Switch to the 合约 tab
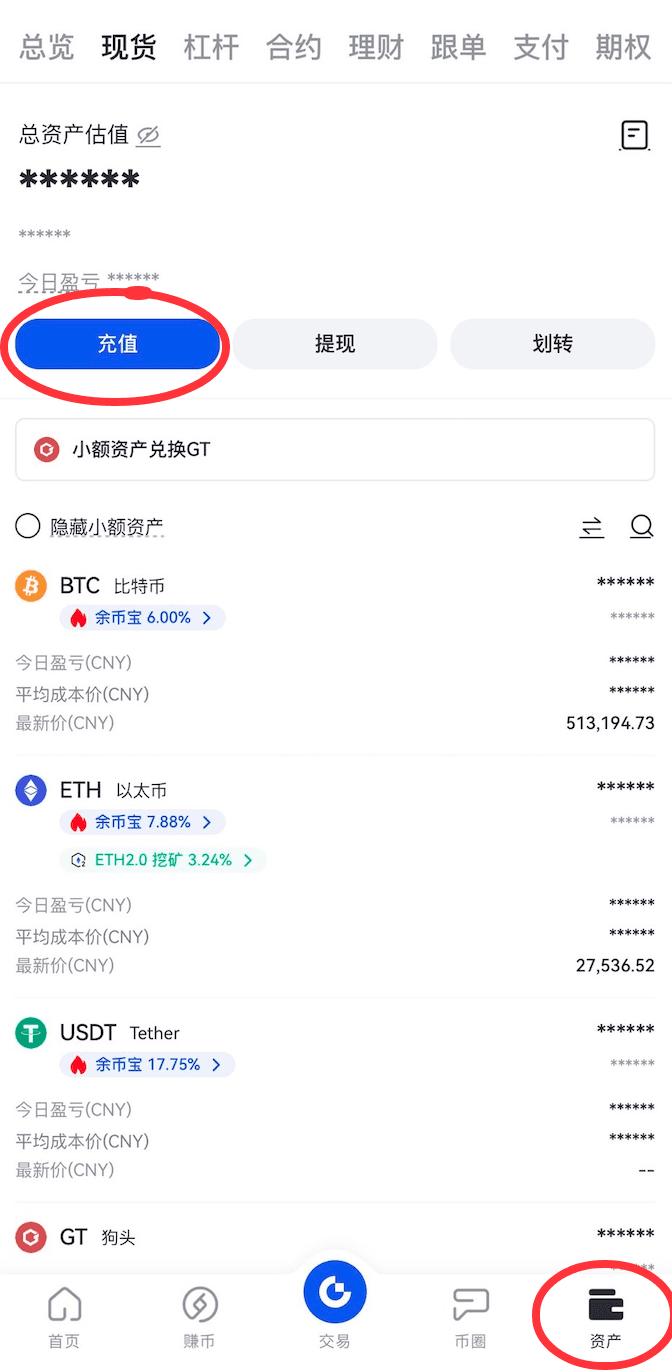672x1372 pixels. tap(293, 47)
